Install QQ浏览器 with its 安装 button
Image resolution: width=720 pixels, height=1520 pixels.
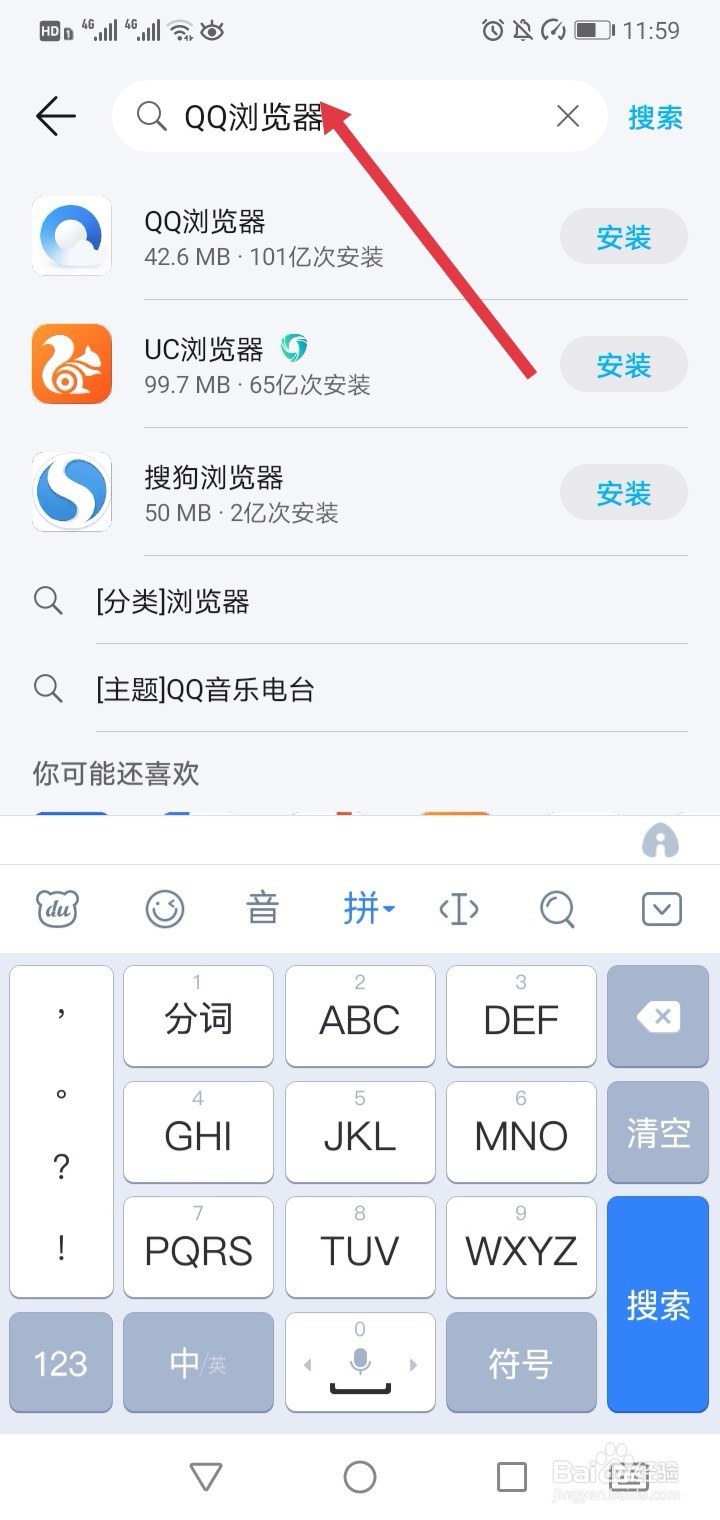623,237
